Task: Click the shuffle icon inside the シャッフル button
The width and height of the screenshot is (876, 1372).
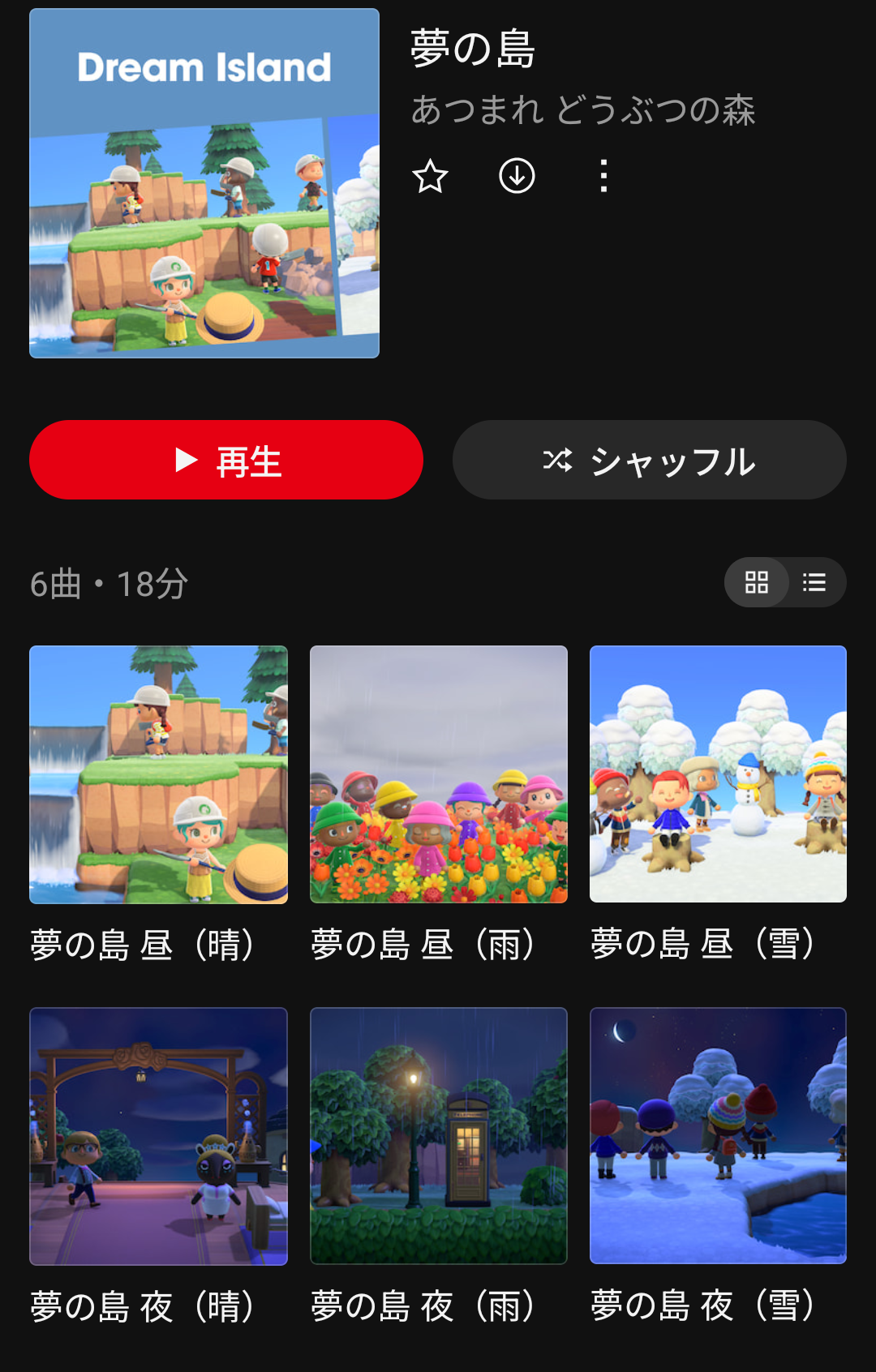Action: 560,460
